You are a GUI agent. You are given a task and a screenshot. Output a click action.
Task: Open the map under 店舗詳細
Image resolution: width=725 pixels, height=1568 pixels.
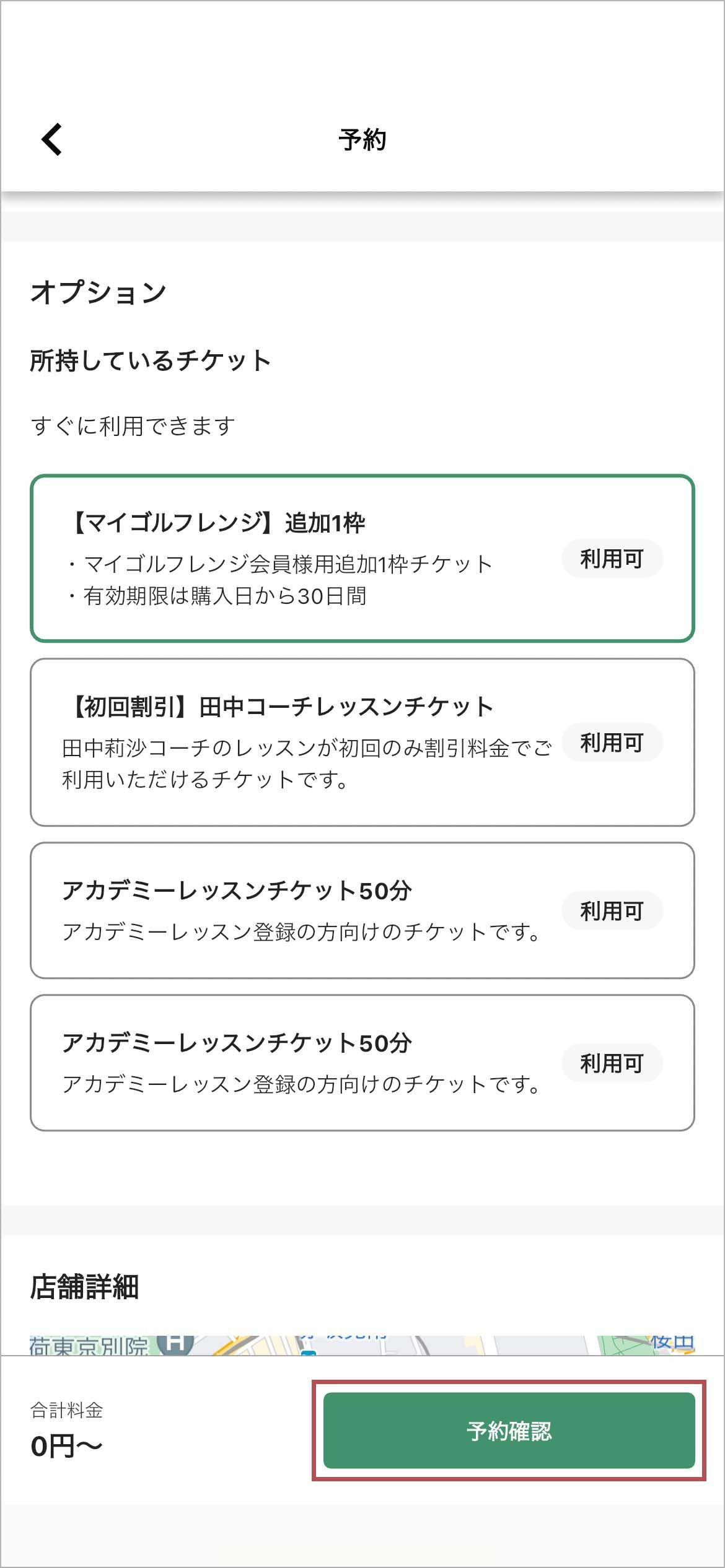[362, 1345]
